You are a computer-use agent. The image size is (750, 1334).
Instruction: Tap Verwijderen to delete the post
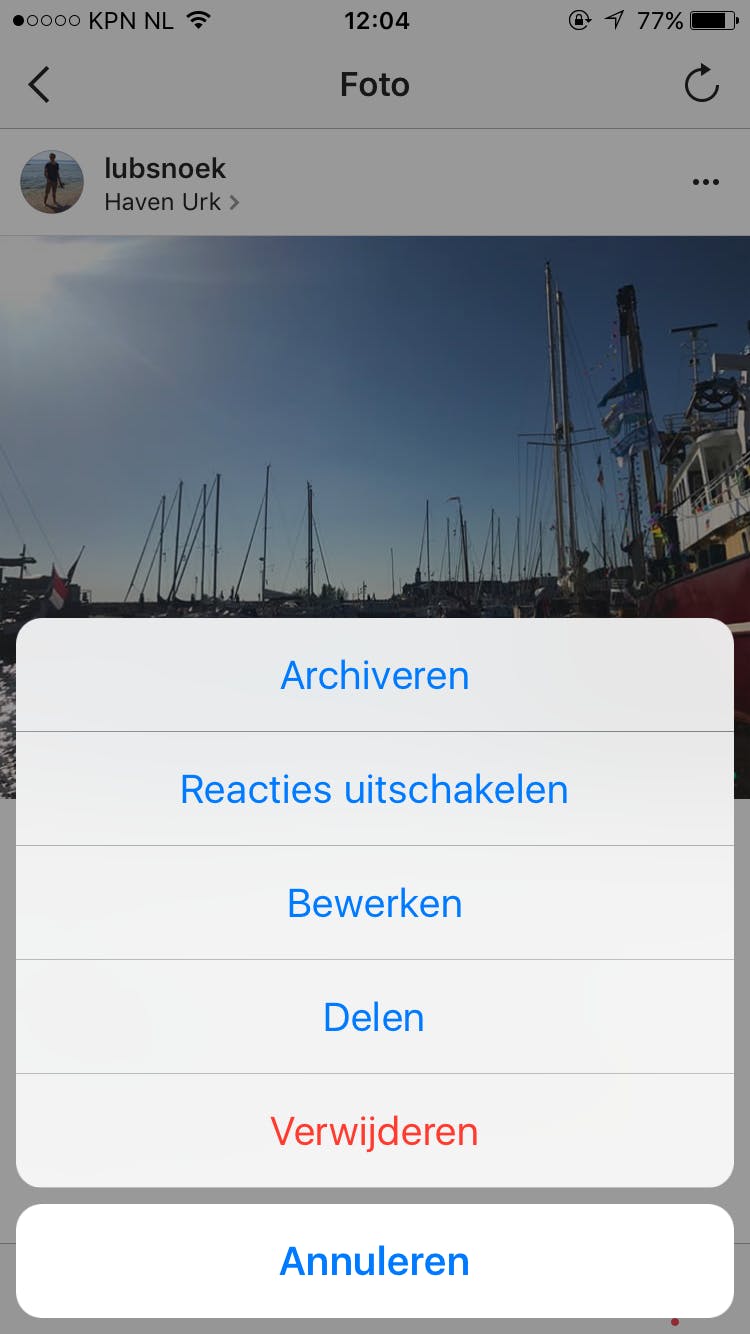(375, 1132)
